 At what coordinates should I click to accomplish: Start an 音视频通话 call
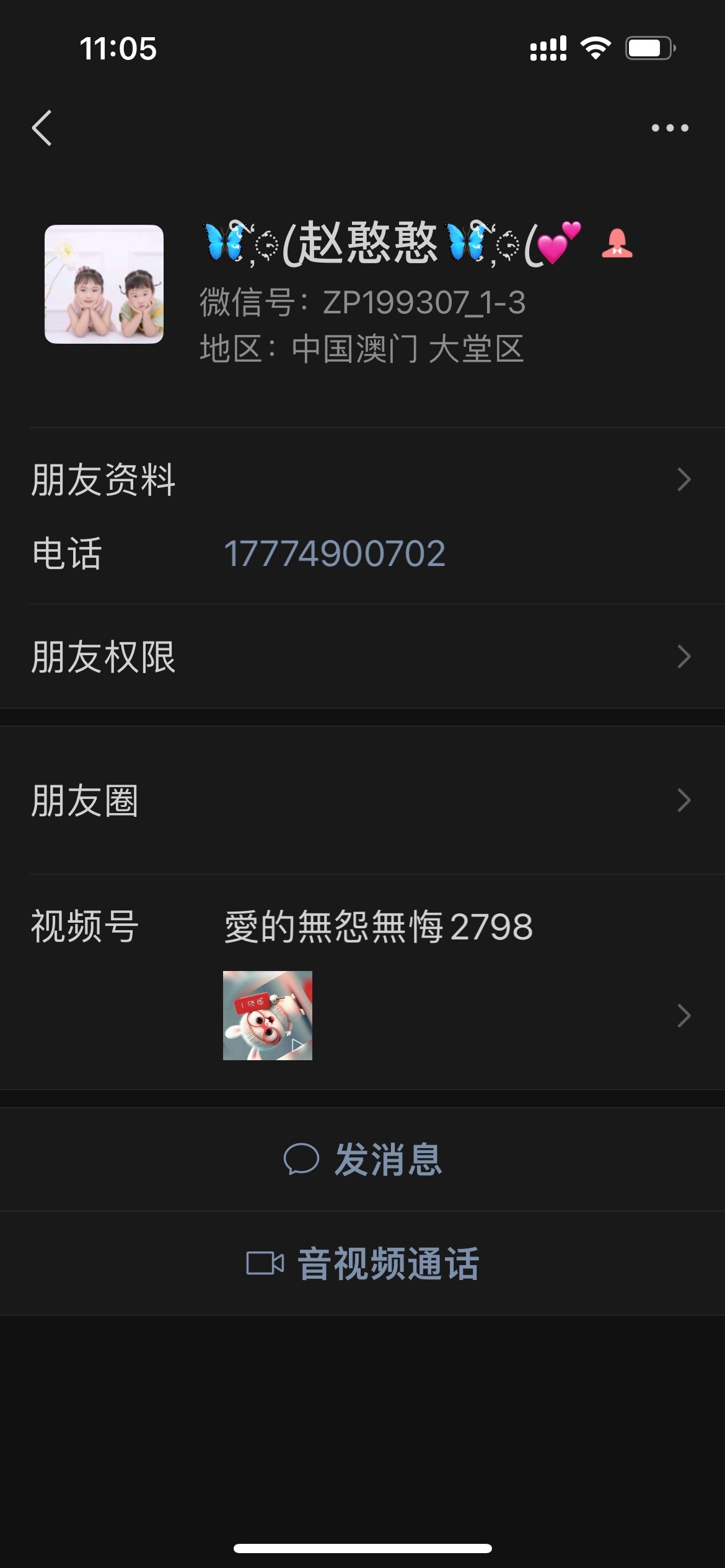pos(362,1263)
